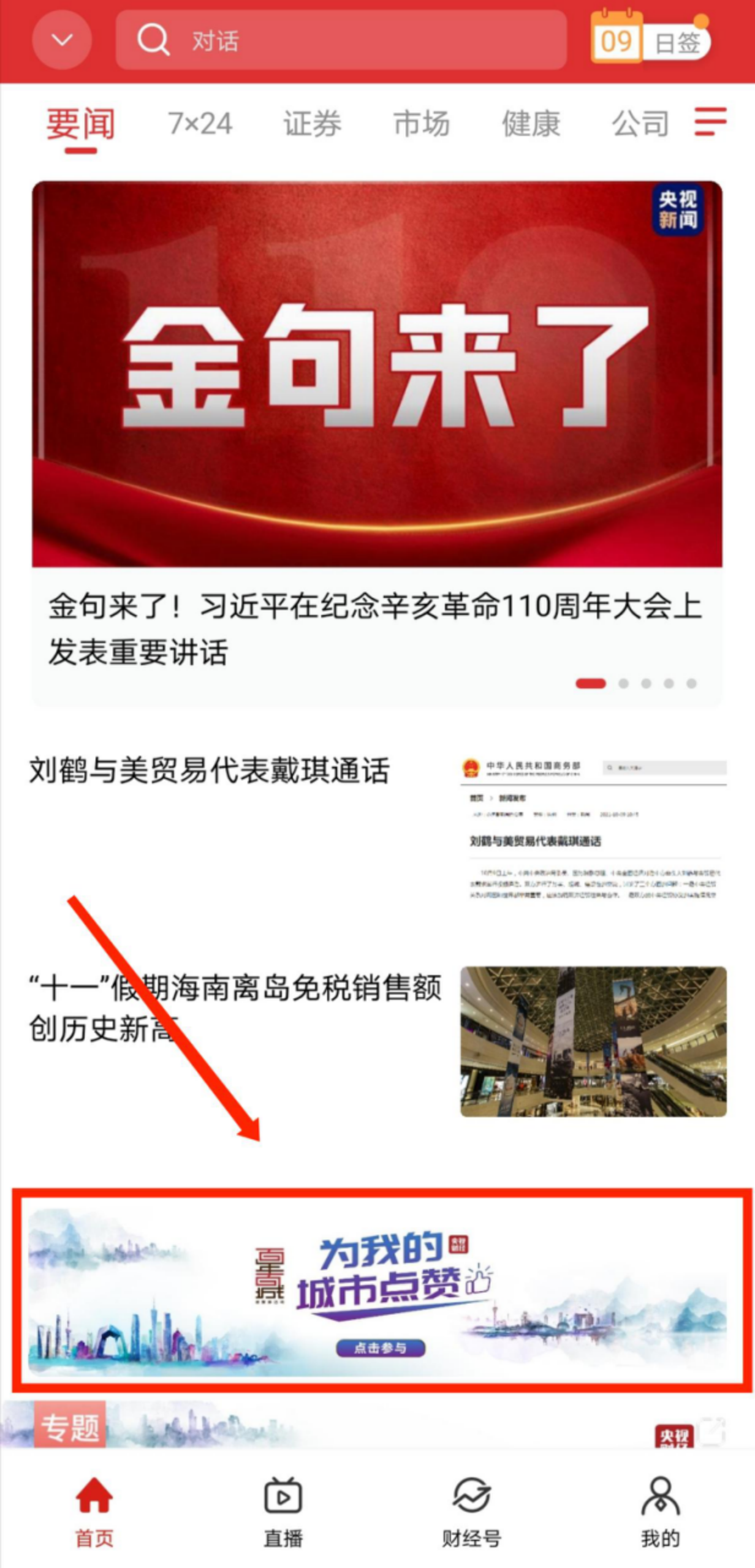Select the 首页 home tab
This screenshot has width=755, height=1568.
pos(94,1512)
